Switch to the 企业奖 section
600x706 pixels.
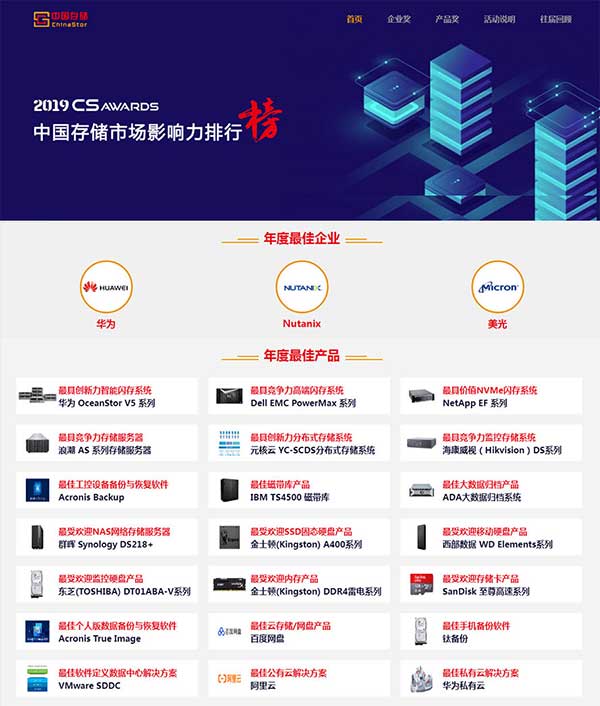[399, 19]
